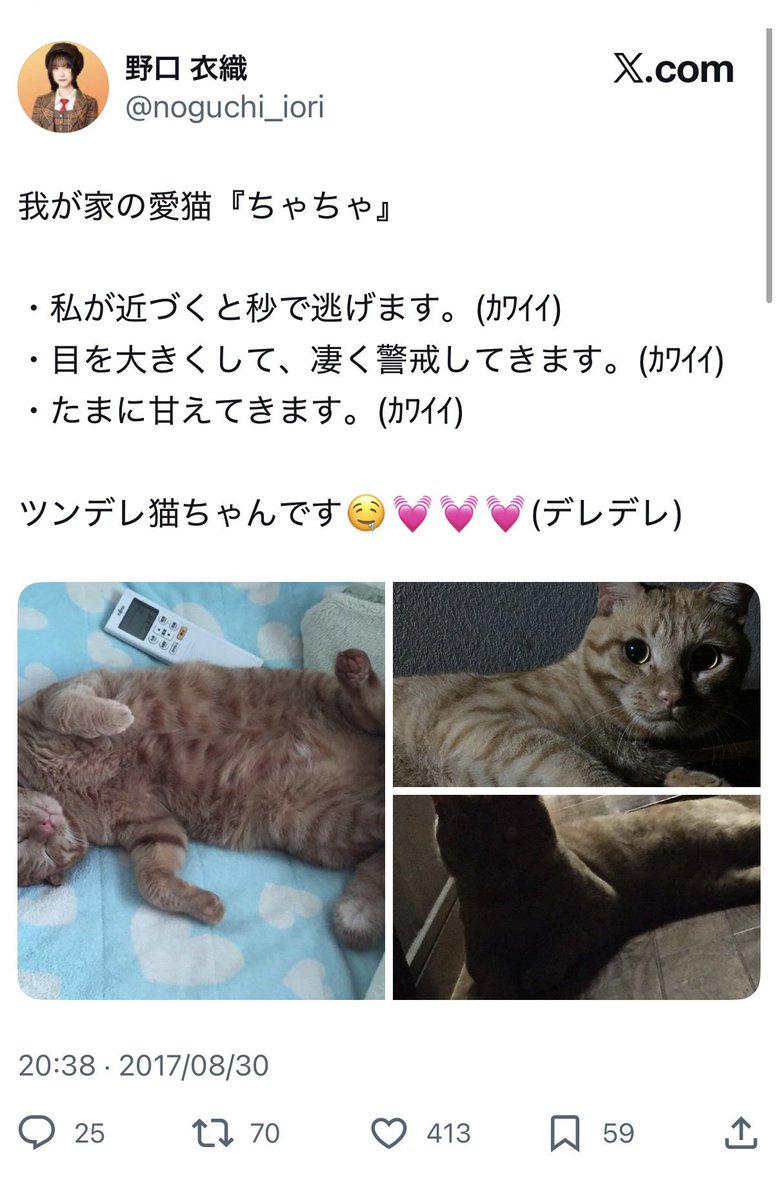
Task: Bookmark this tweet about ちゃちゃ
Action: pyautogui.click(x=565, y=1132)
